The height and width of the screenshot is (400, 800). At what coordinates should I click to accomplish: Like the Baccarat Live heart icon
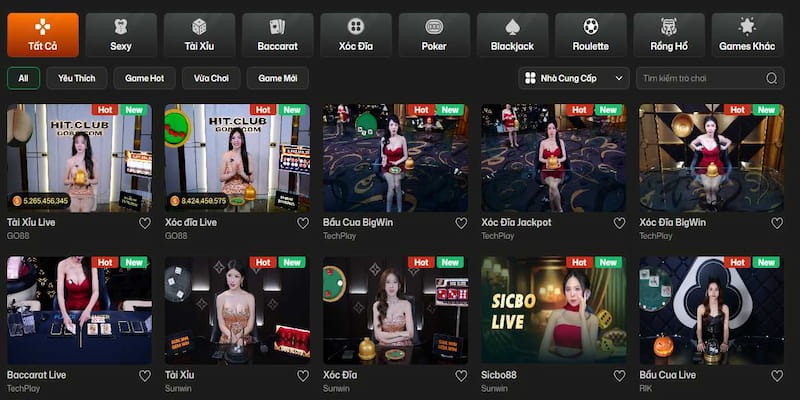(145, 376)
